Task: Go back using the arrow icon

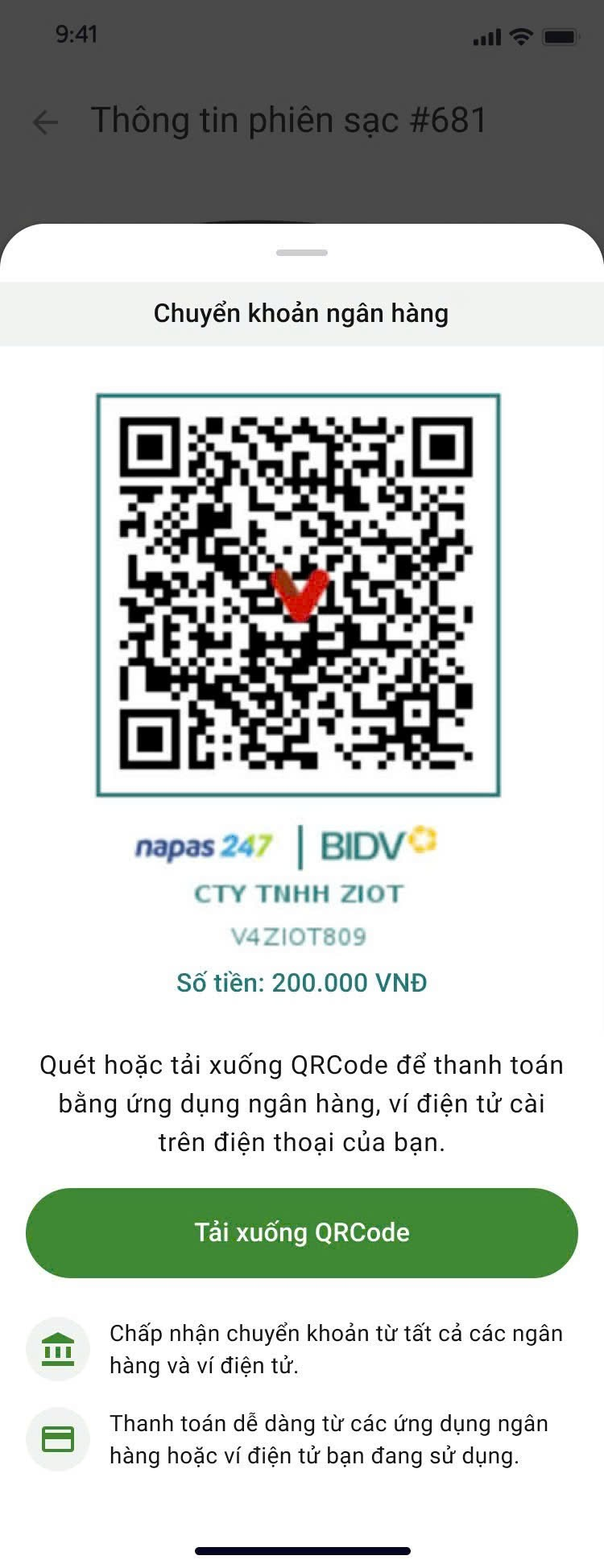Action: tap(45, 122)
